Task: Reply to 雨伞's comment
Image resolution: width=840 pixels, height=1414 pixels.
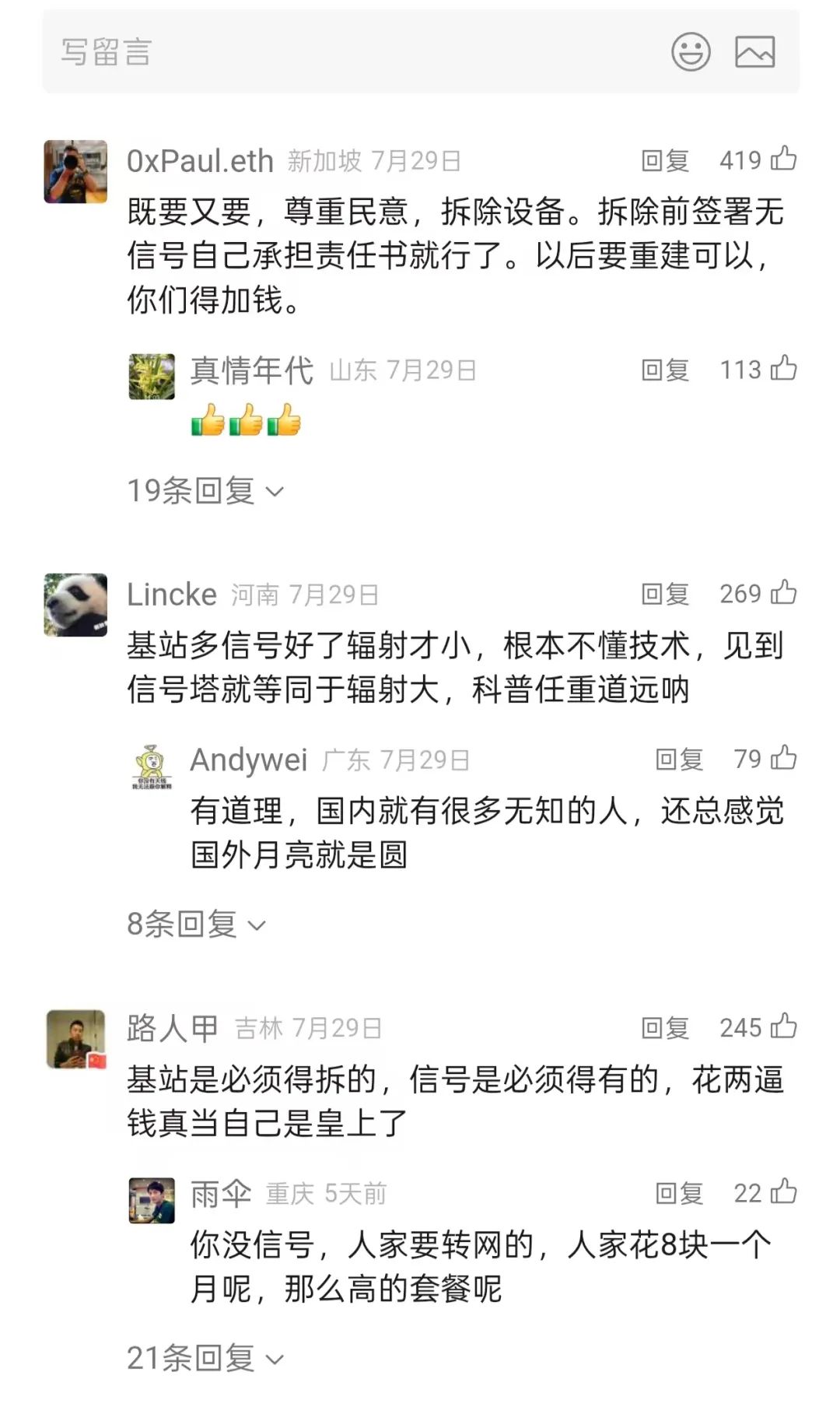Action: [679, 1193]
